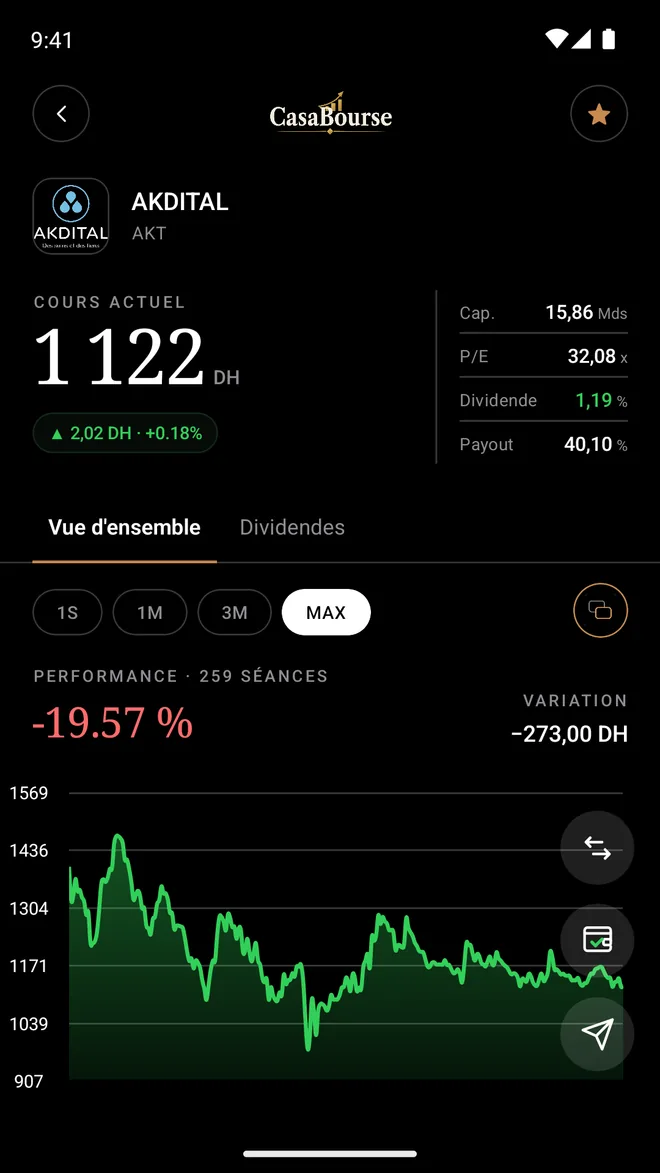The height and width of the screenshot is (1173, 660).
Task: Select the MAX period chip
Action: coord(326,613)
